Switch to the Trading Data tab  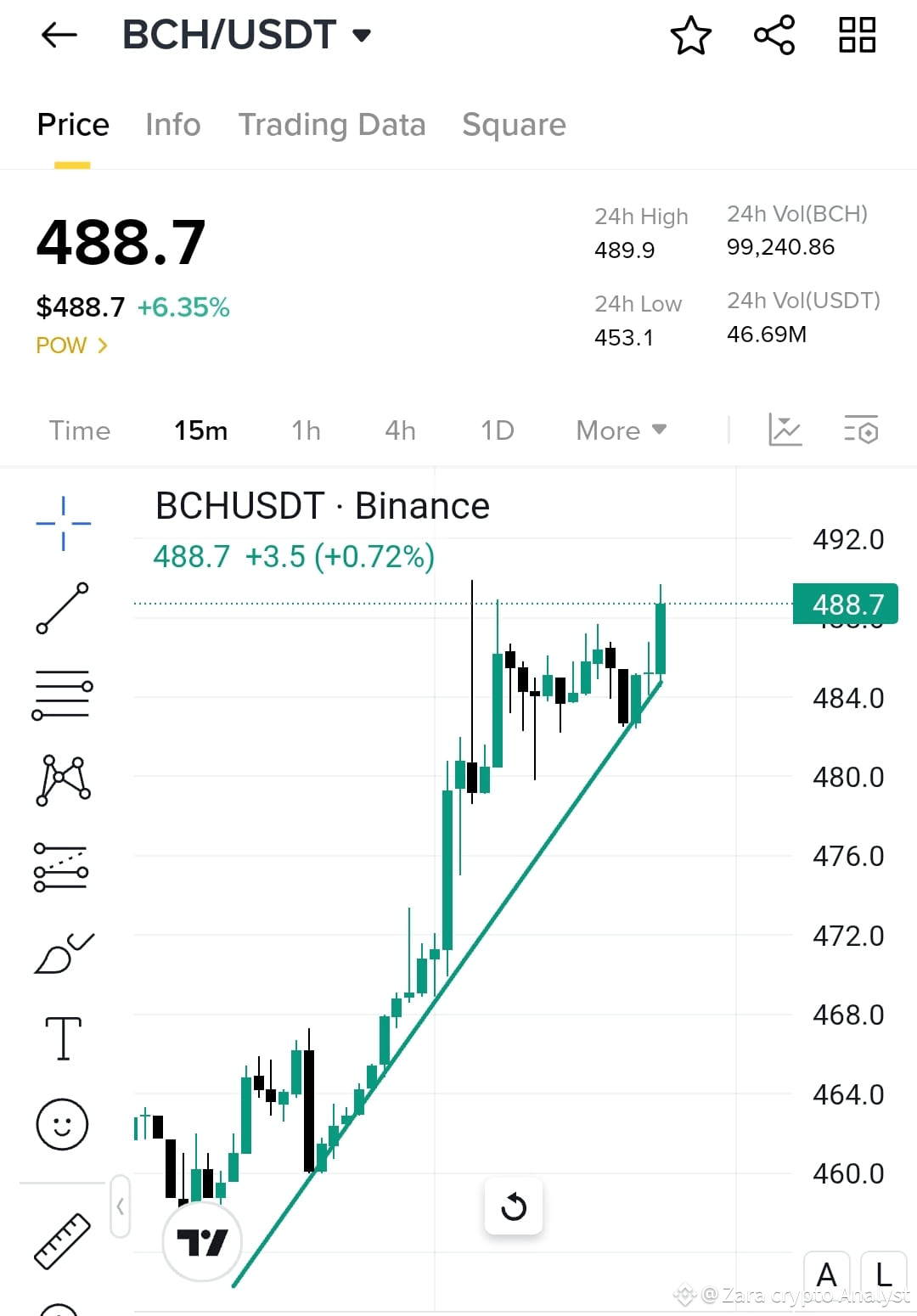(x=333, y=125)
